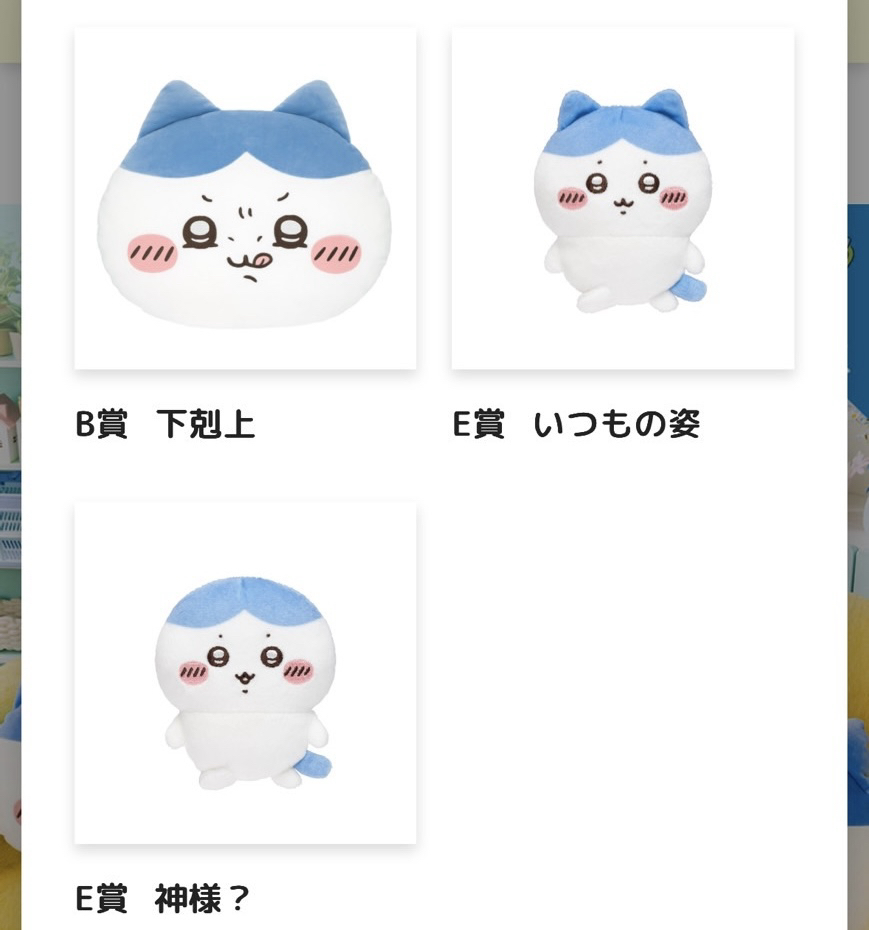This screenshot has height=930, width=869.
Task: Open the B賞 下剋上 plush cushion image
Action: click(x=245, y=199)
